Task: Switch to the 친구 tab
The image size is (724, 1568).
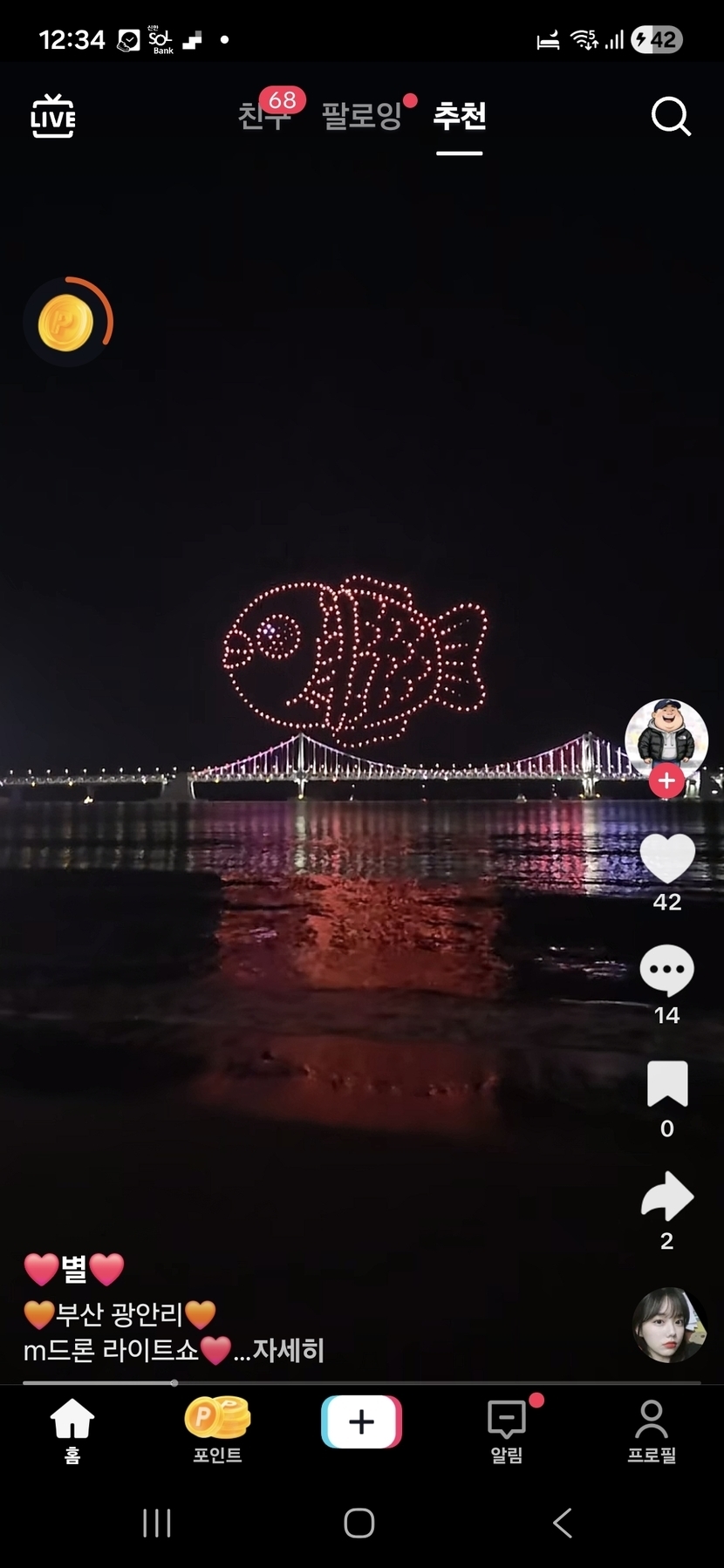Action: pos(263,115)
